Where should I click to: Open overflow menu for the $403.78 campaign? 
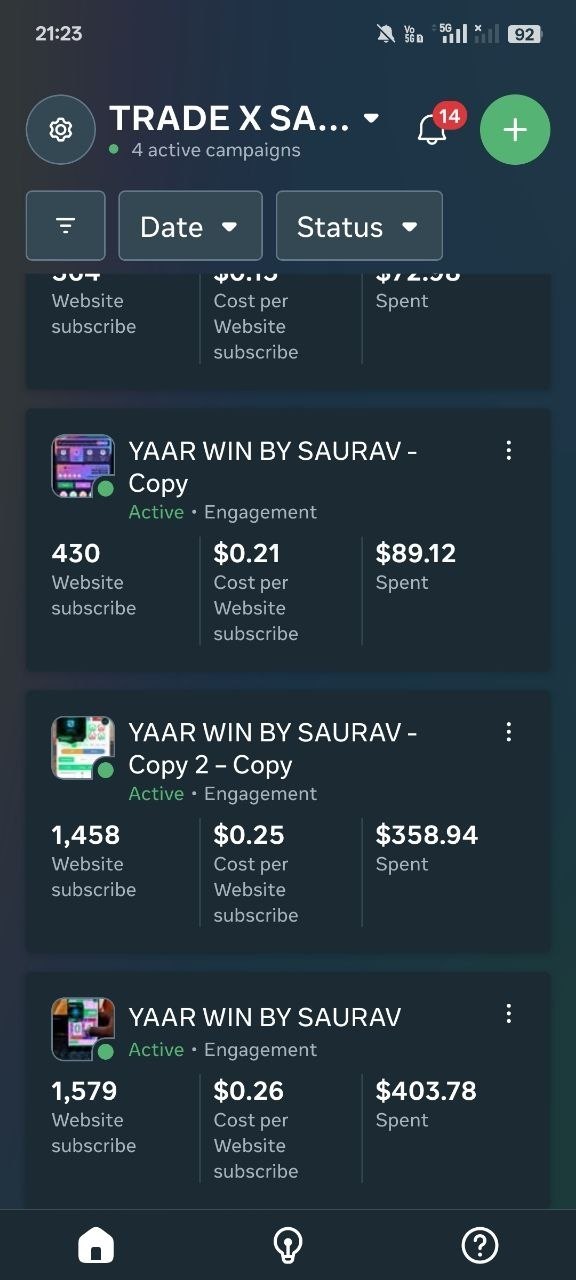(x=509, y=1015)
